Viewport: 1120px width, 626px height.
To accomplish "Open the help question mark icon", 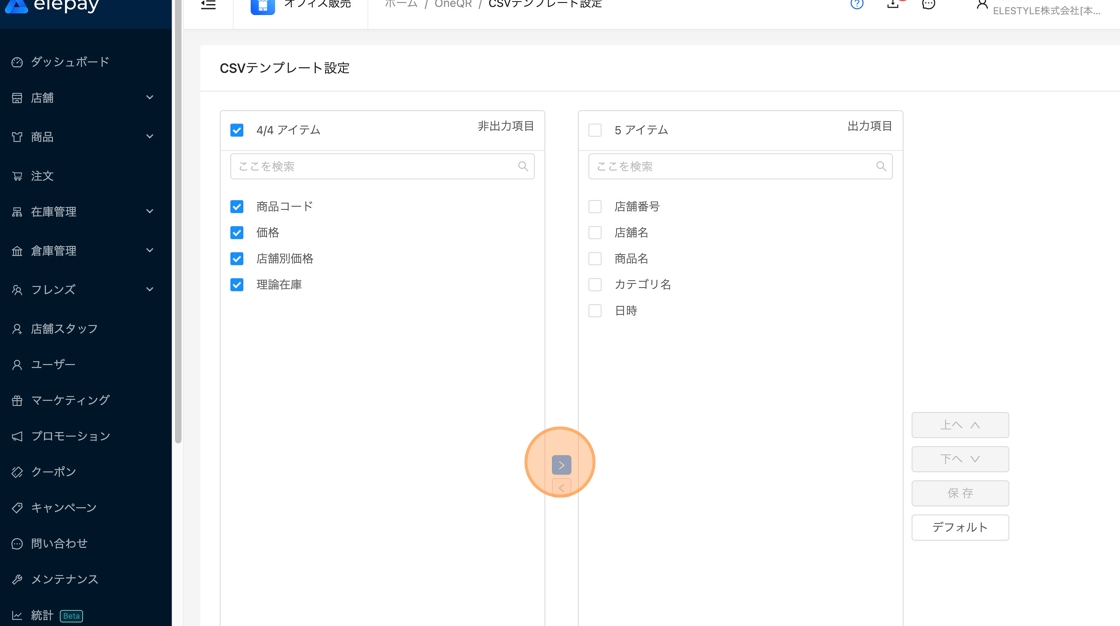I will [x=857, y=4].
